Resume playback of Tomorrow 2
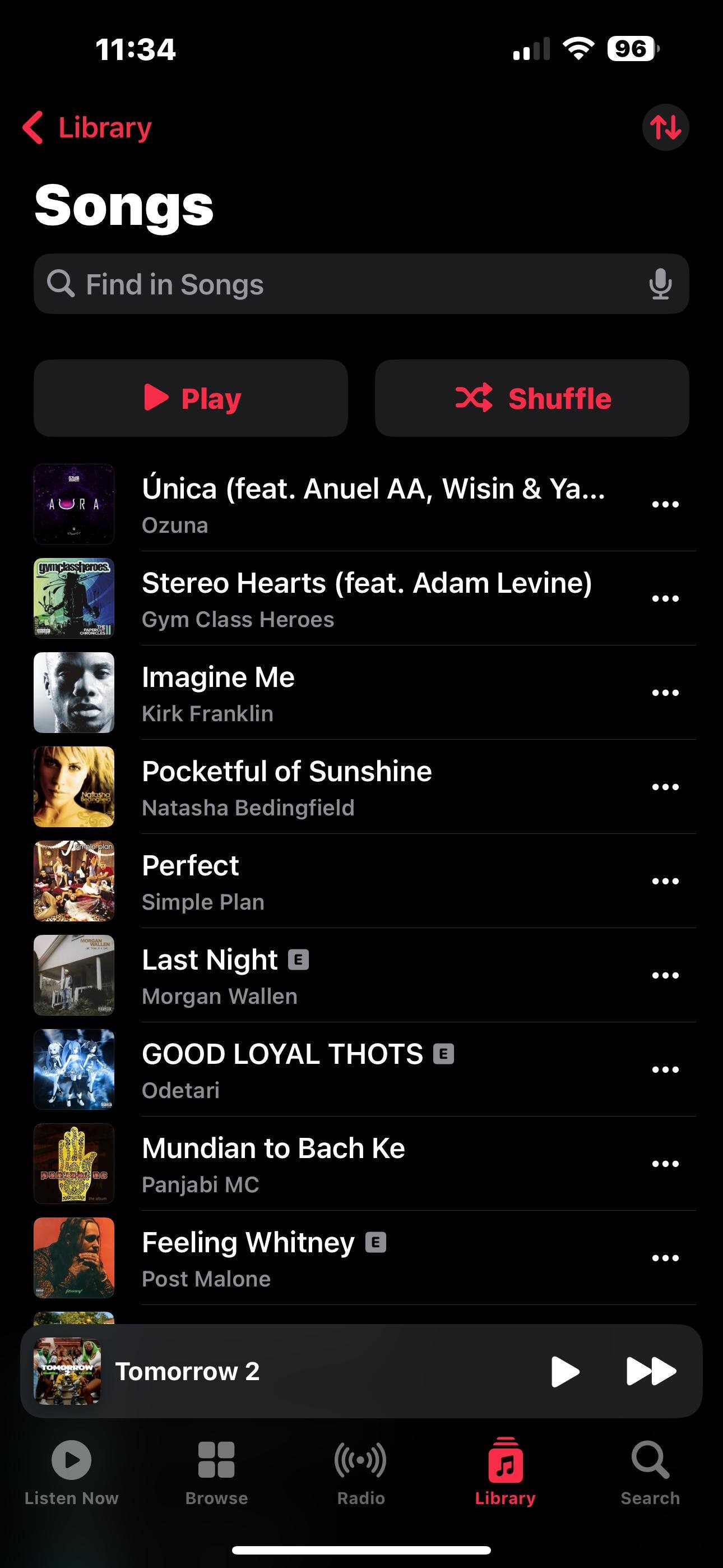The height and width of the screenshot is (1568, 723). [565, 1371]
